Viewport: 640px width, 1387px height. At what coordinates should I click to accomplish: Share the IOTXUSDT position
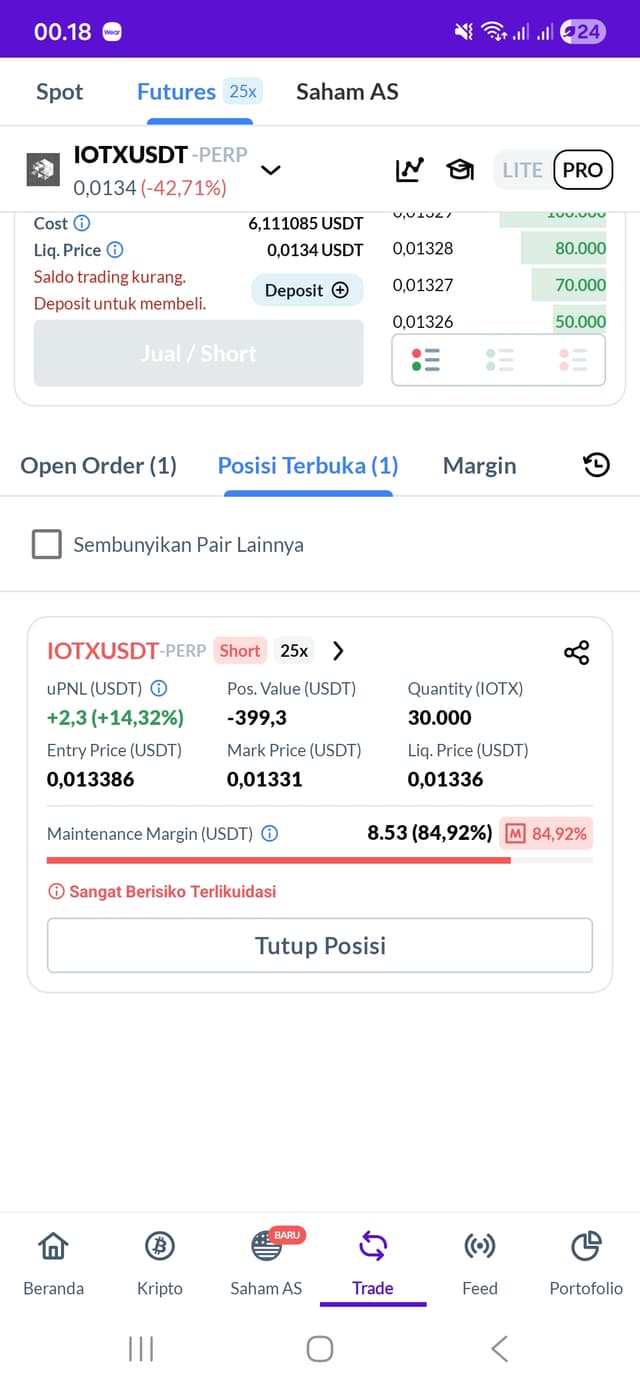pos(576,652)
